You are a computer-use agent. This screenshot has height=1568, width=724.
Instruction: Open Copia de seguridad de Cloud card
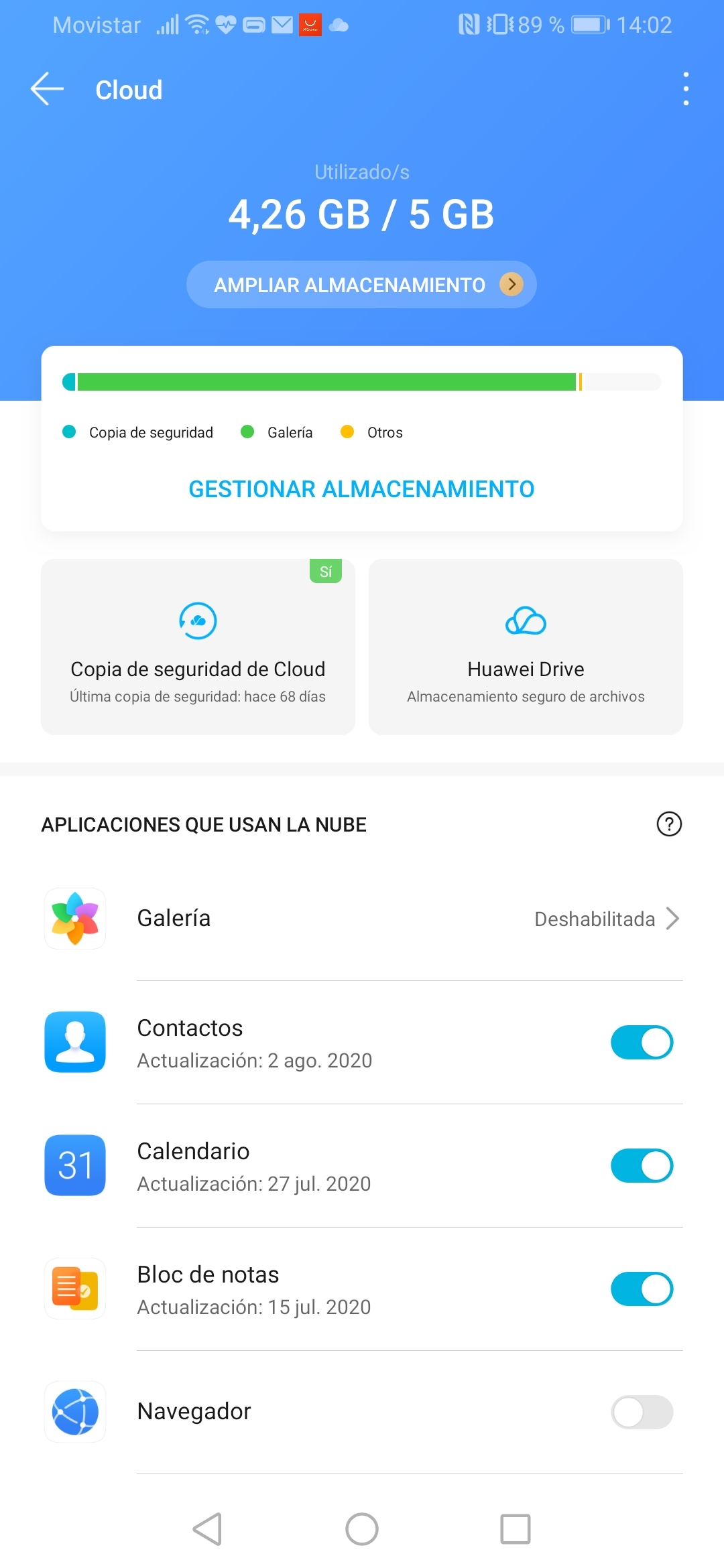pos(198,647)
